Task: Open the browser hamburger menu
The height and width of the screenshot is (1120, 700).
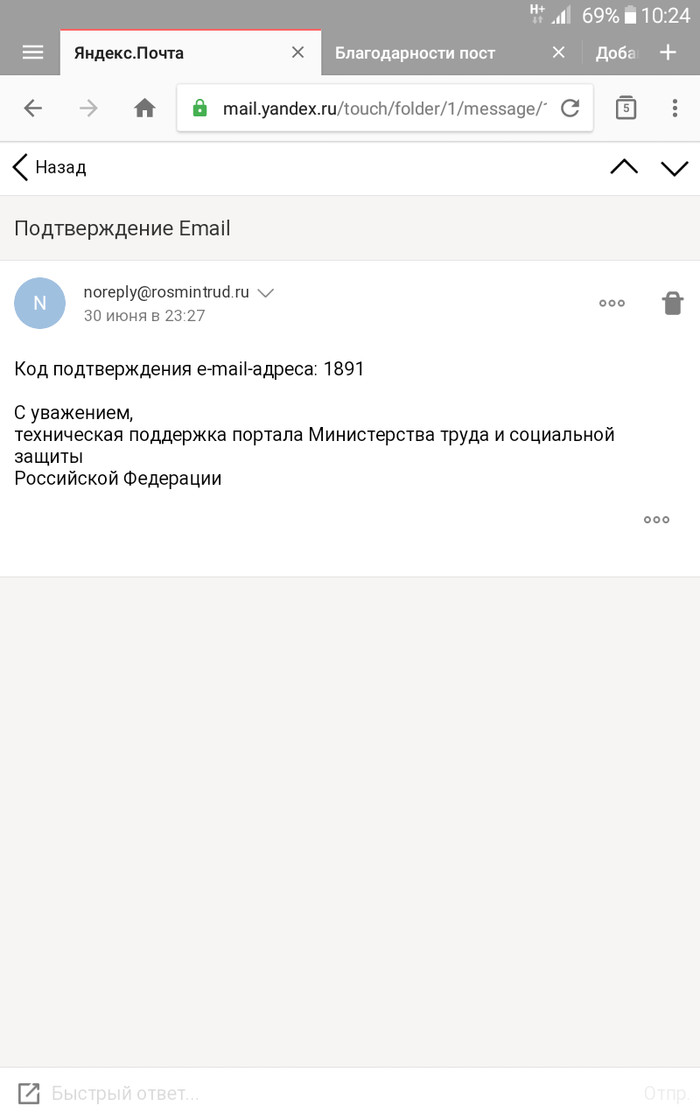Action: pyautogui.click(x=33, y=53)
